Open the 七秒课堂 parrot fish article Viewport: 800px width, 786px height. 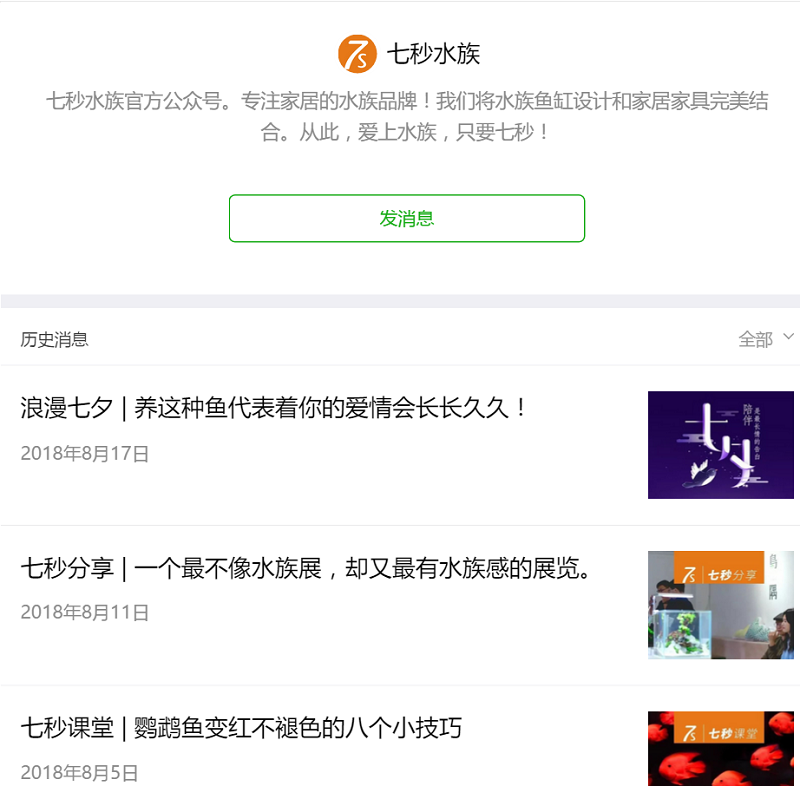(241, 728)
